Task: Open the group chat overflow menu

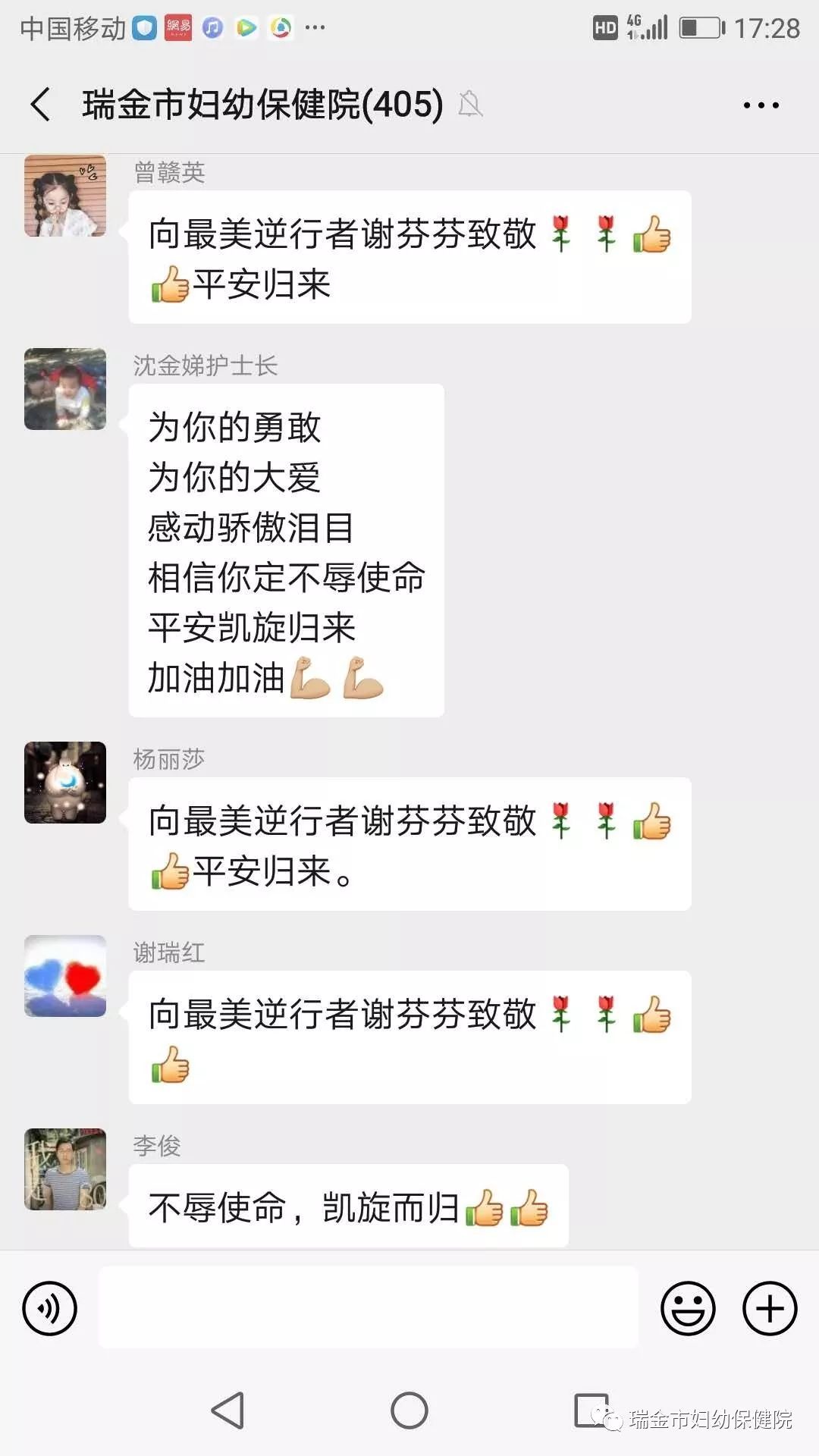Action: 761,105
